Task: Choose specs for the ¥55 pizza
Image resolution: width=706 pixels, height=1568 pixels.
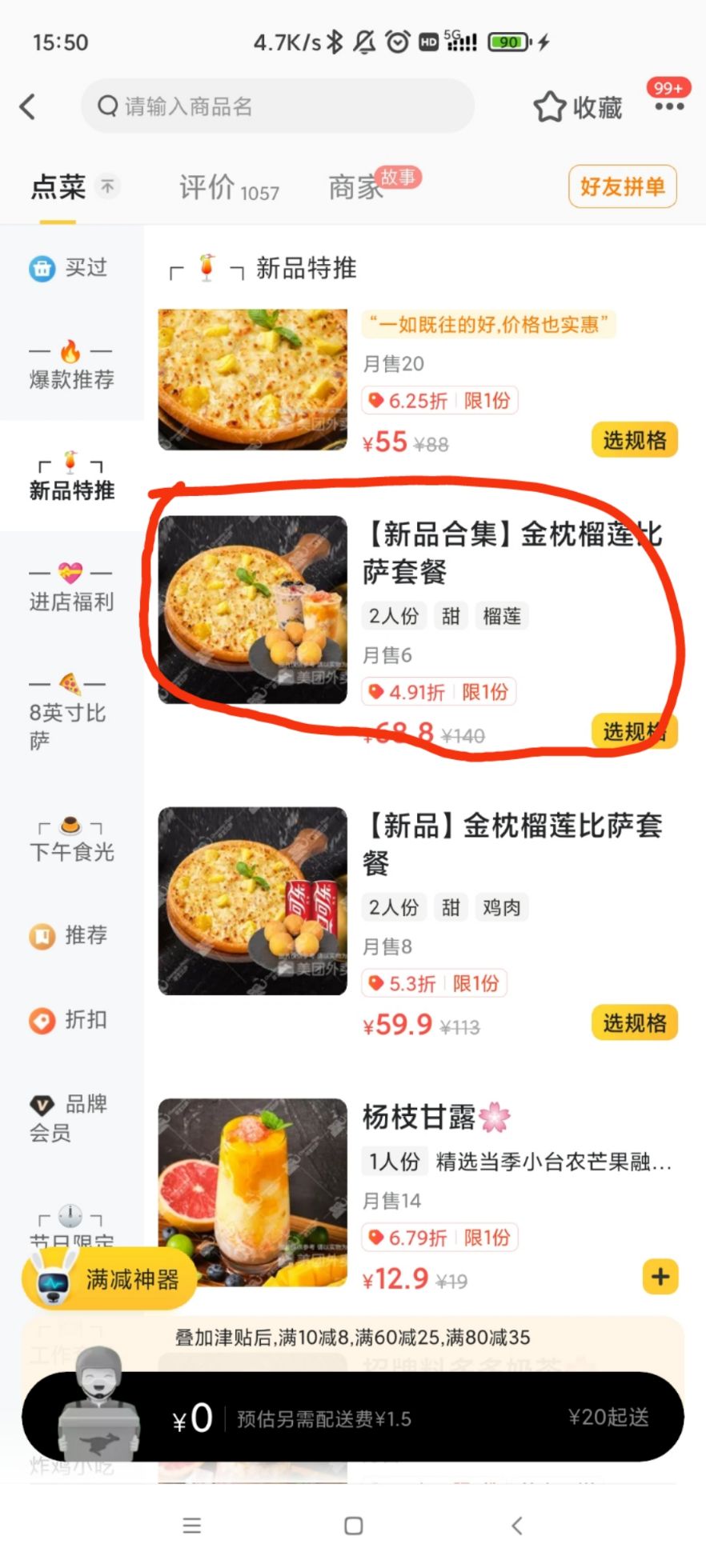Action: coord(634,440)
